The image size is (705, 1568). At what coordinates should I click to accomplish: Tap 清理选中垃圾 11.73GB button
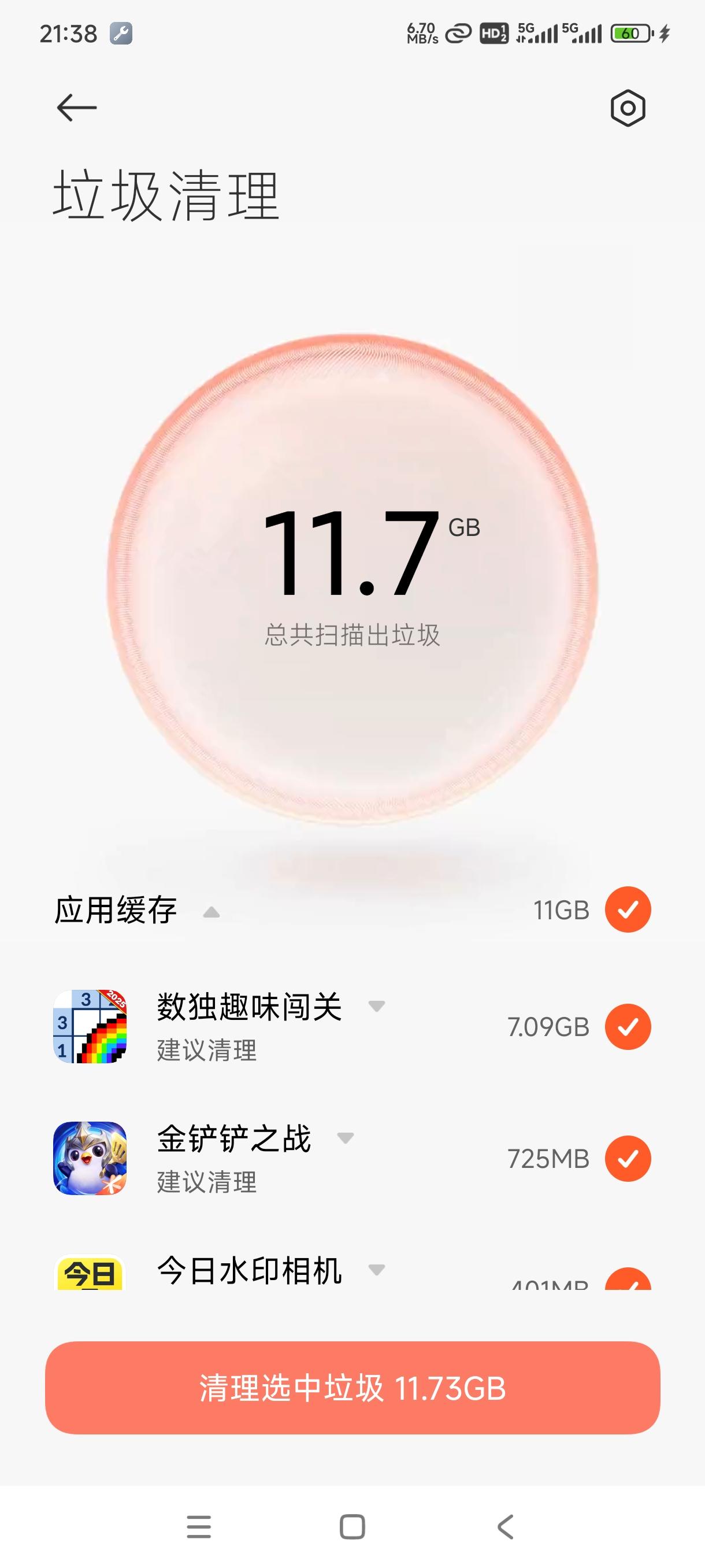352,1388
